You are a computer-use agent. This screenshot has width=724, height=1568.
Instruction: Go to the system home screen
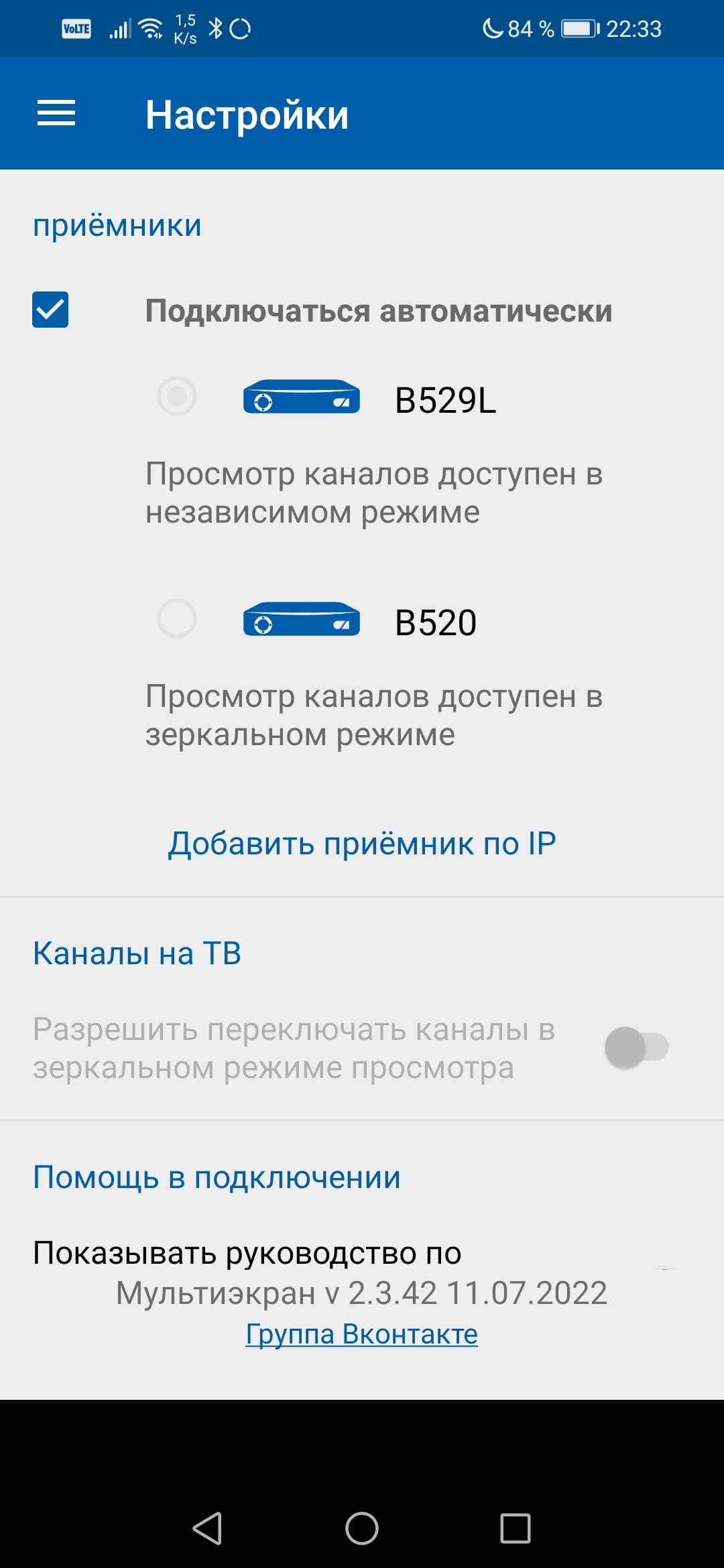coord(362,1528)
